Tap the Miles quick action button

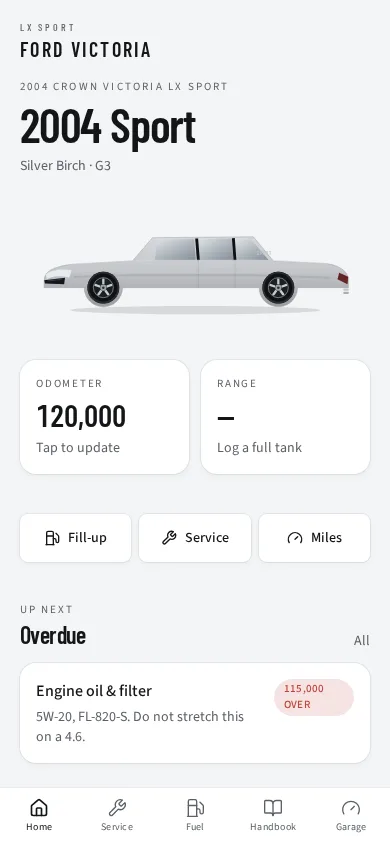coord(314,538)
